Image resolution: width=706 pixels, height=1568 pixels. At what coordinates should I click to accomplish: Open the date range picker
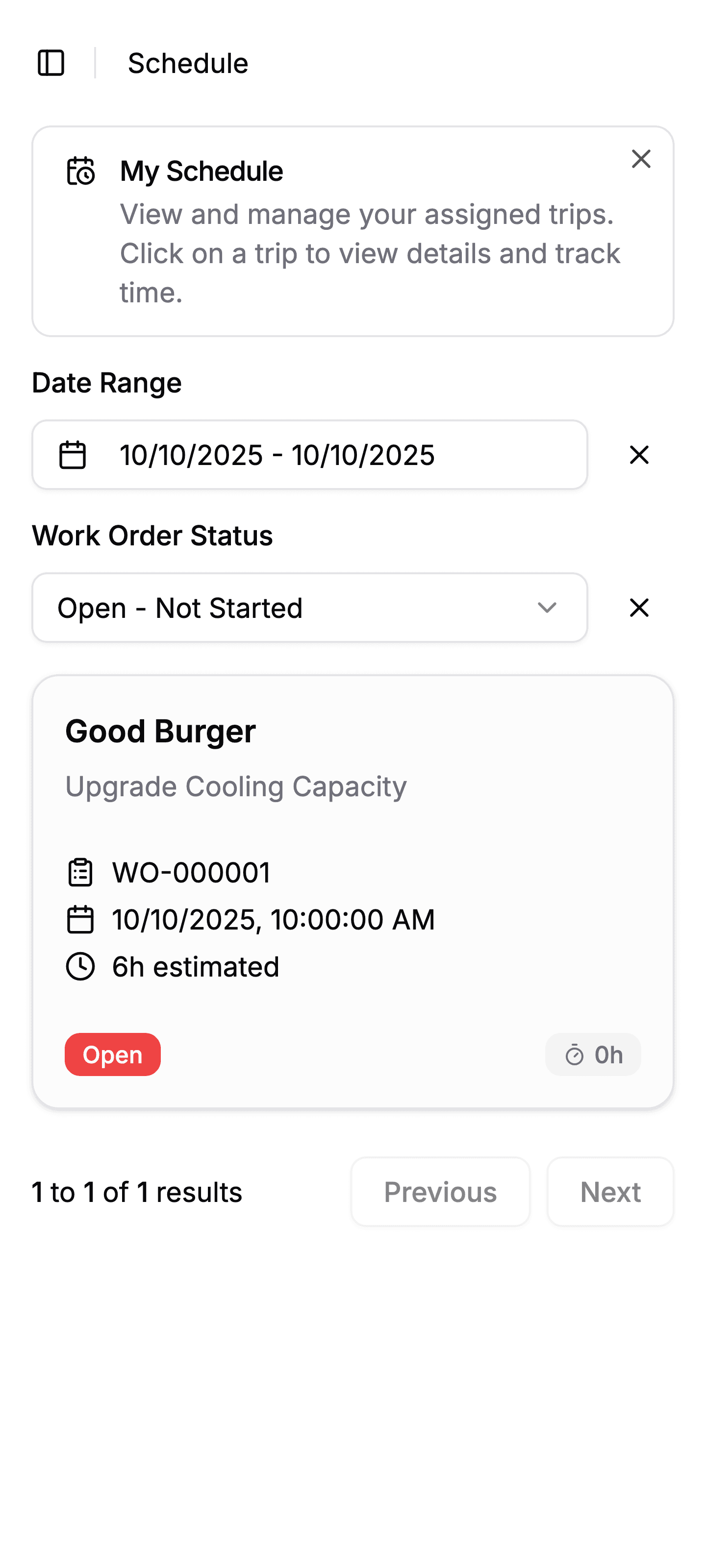(309, 455)
